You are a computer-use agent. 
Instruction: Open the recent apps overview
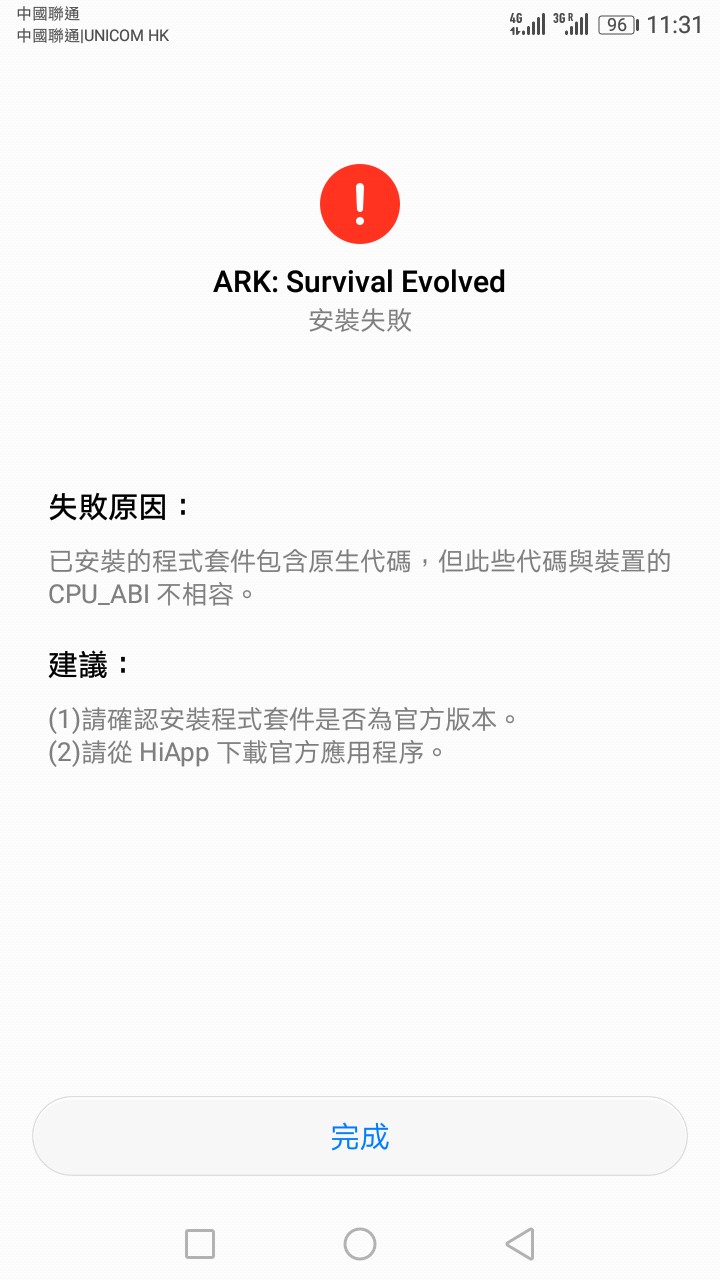pos(200,1244)
